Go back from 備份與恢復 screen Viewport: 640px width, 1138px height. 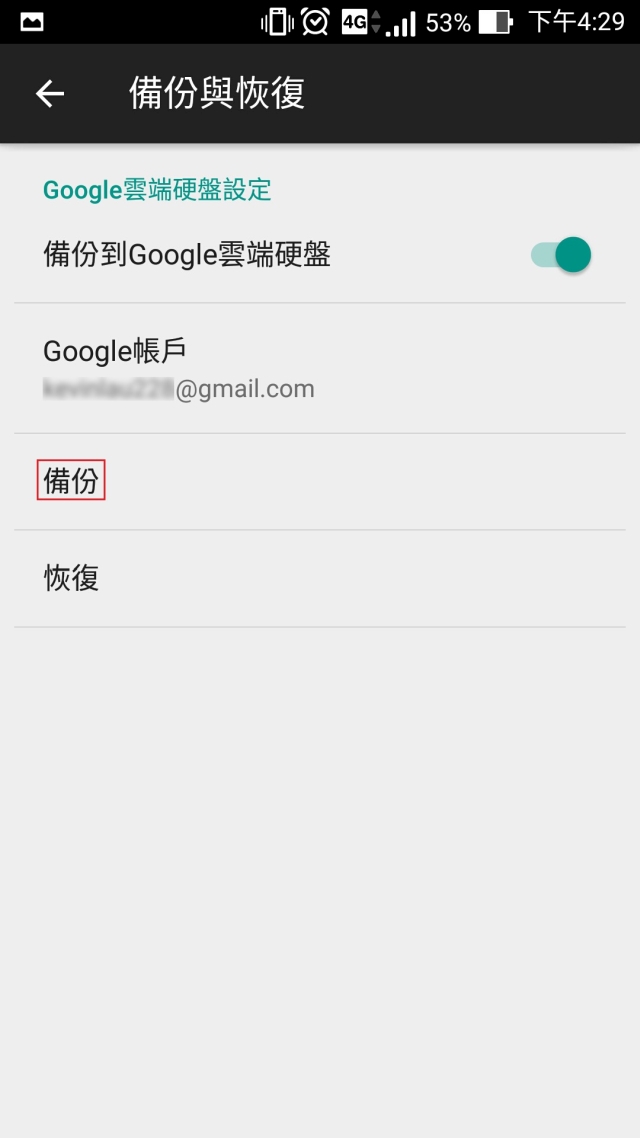[50, 94]
